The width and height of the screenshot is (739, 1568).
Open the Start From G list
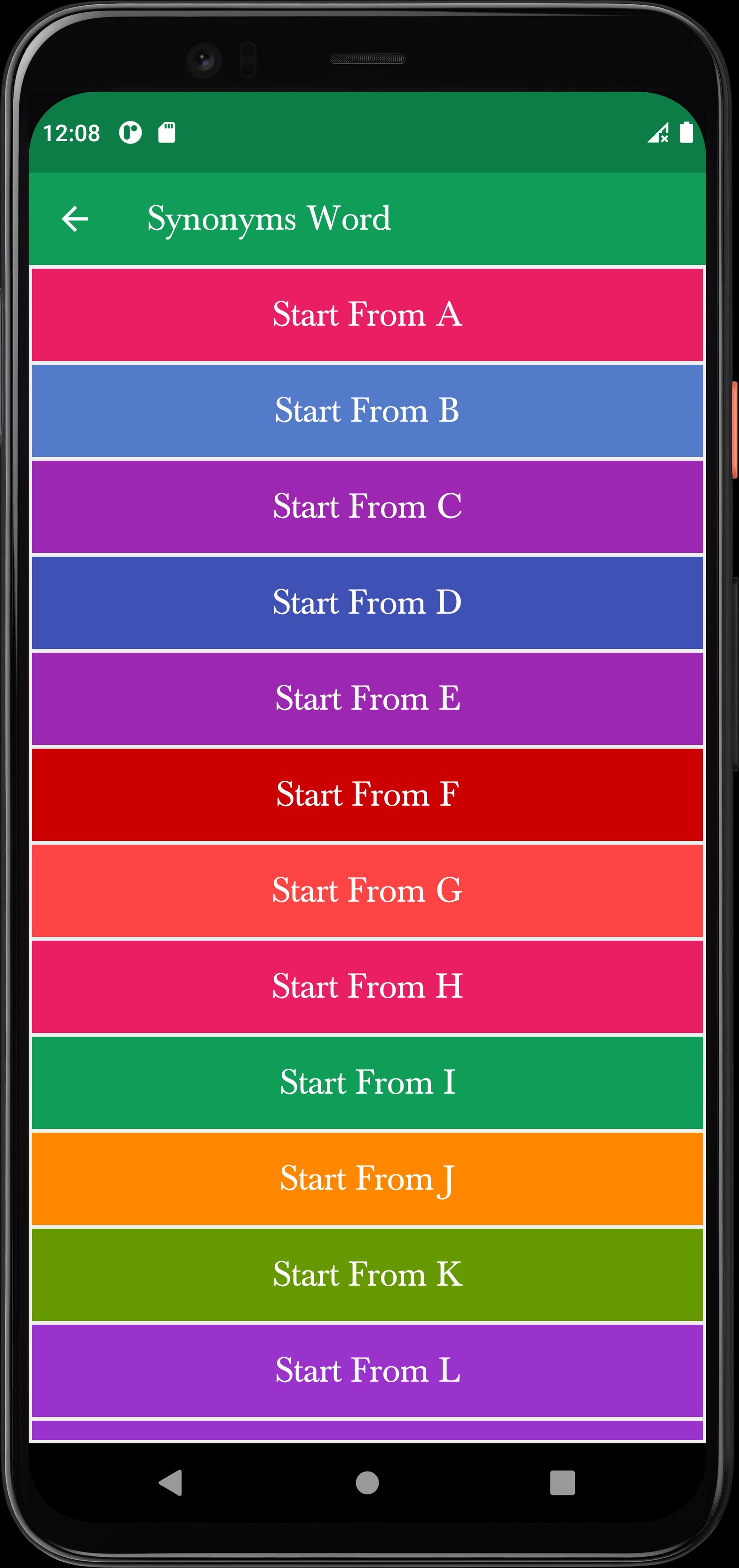[x=367, y=891]
